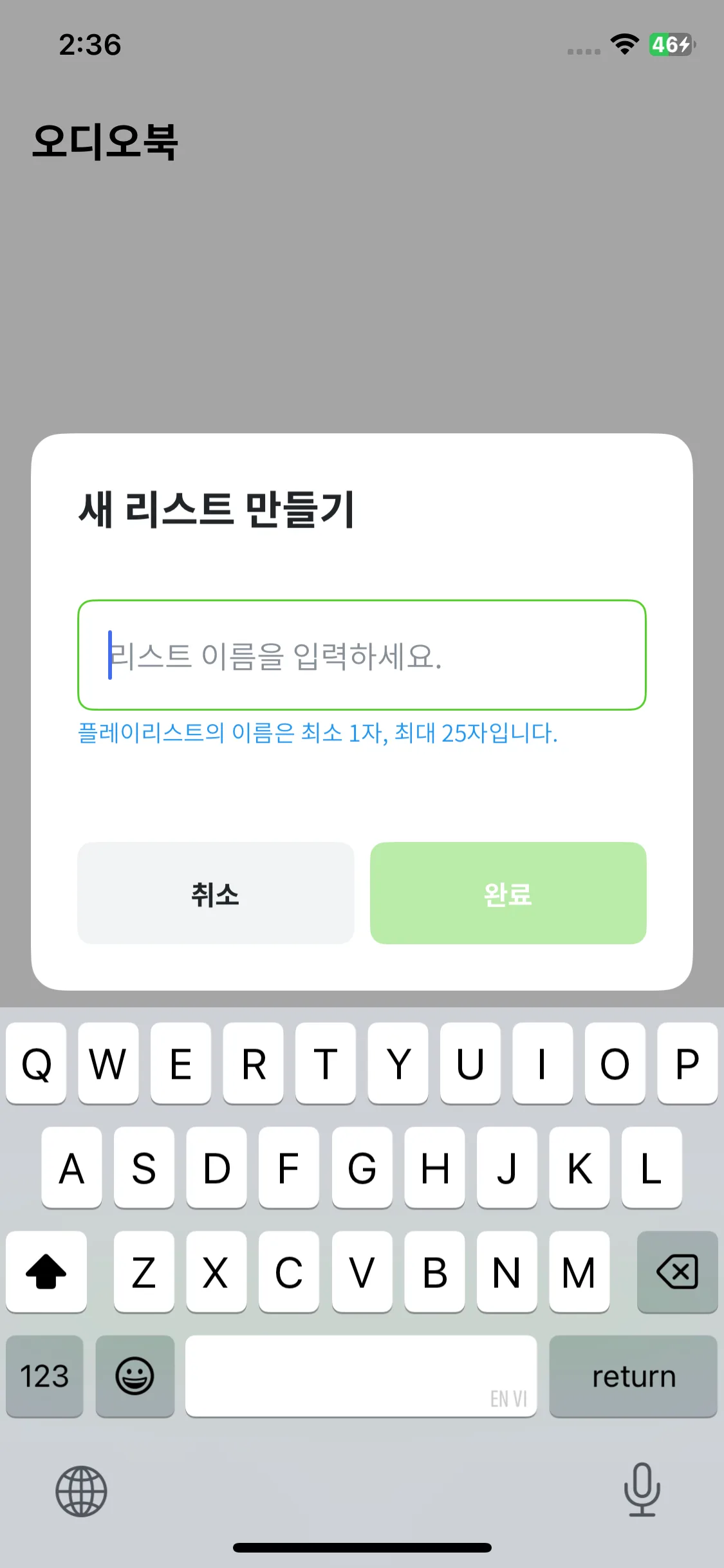The image size is (724, 1568).
Task: Tap the playlist name input field
Action: 362,654
